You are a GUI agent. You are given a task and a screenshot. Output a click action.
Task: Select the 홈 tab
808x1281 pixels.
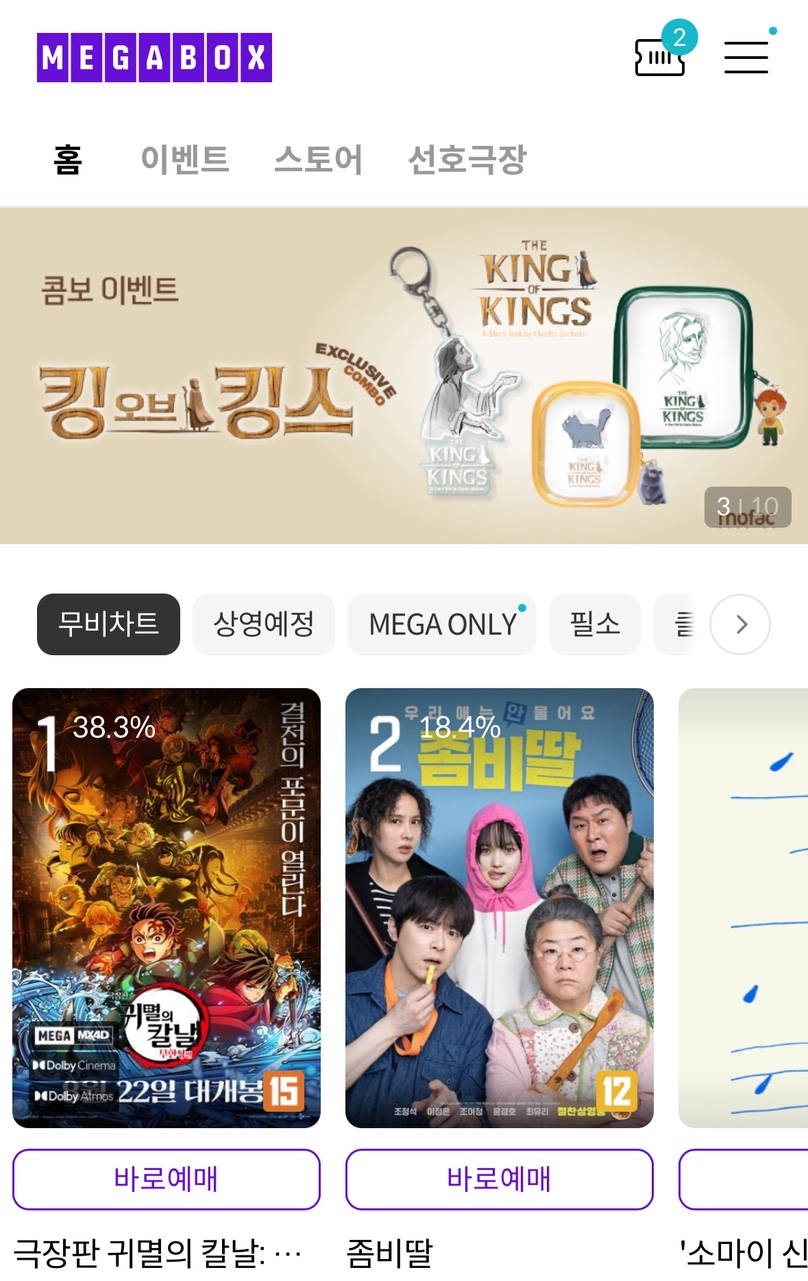68,159
